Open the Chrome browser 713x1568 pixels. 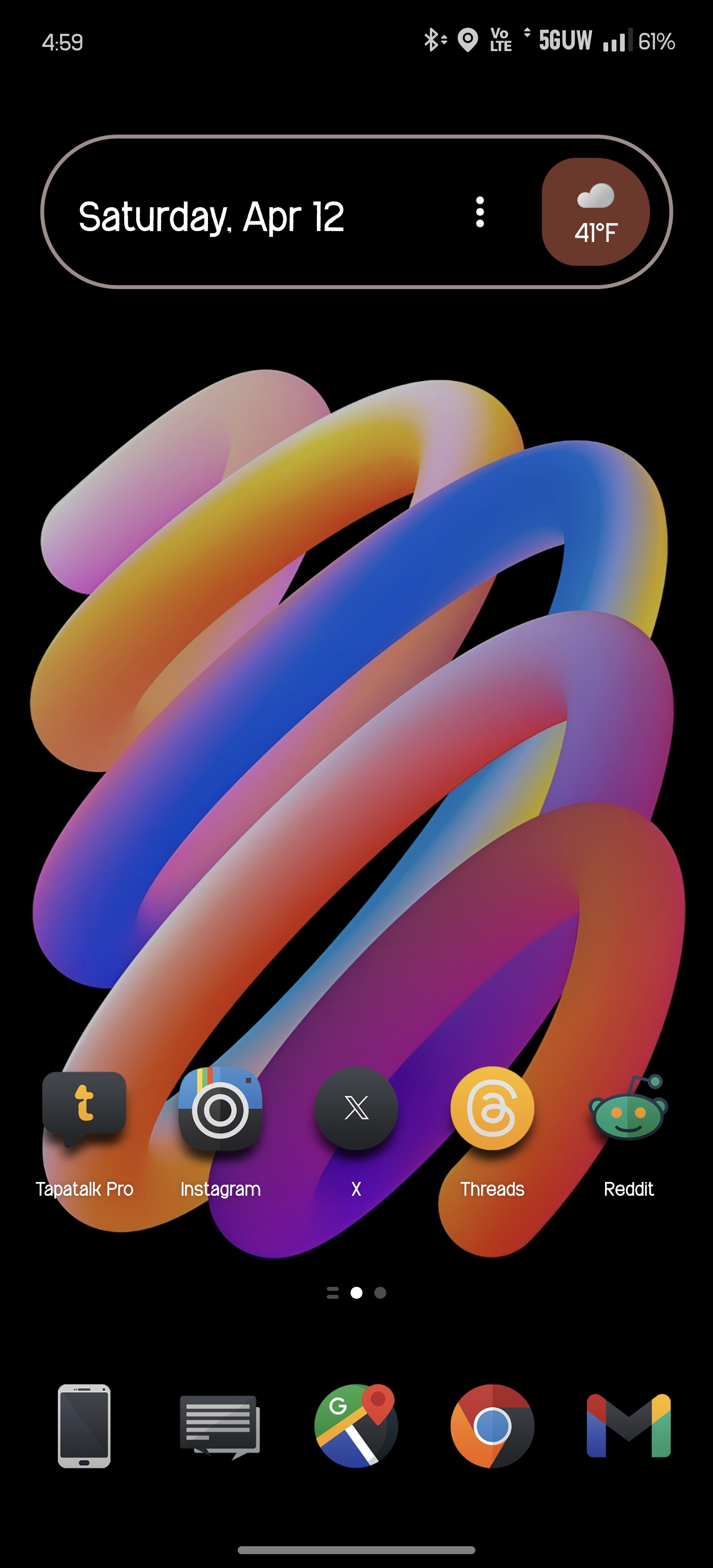pyautogui.click(x=492, y=1426)
